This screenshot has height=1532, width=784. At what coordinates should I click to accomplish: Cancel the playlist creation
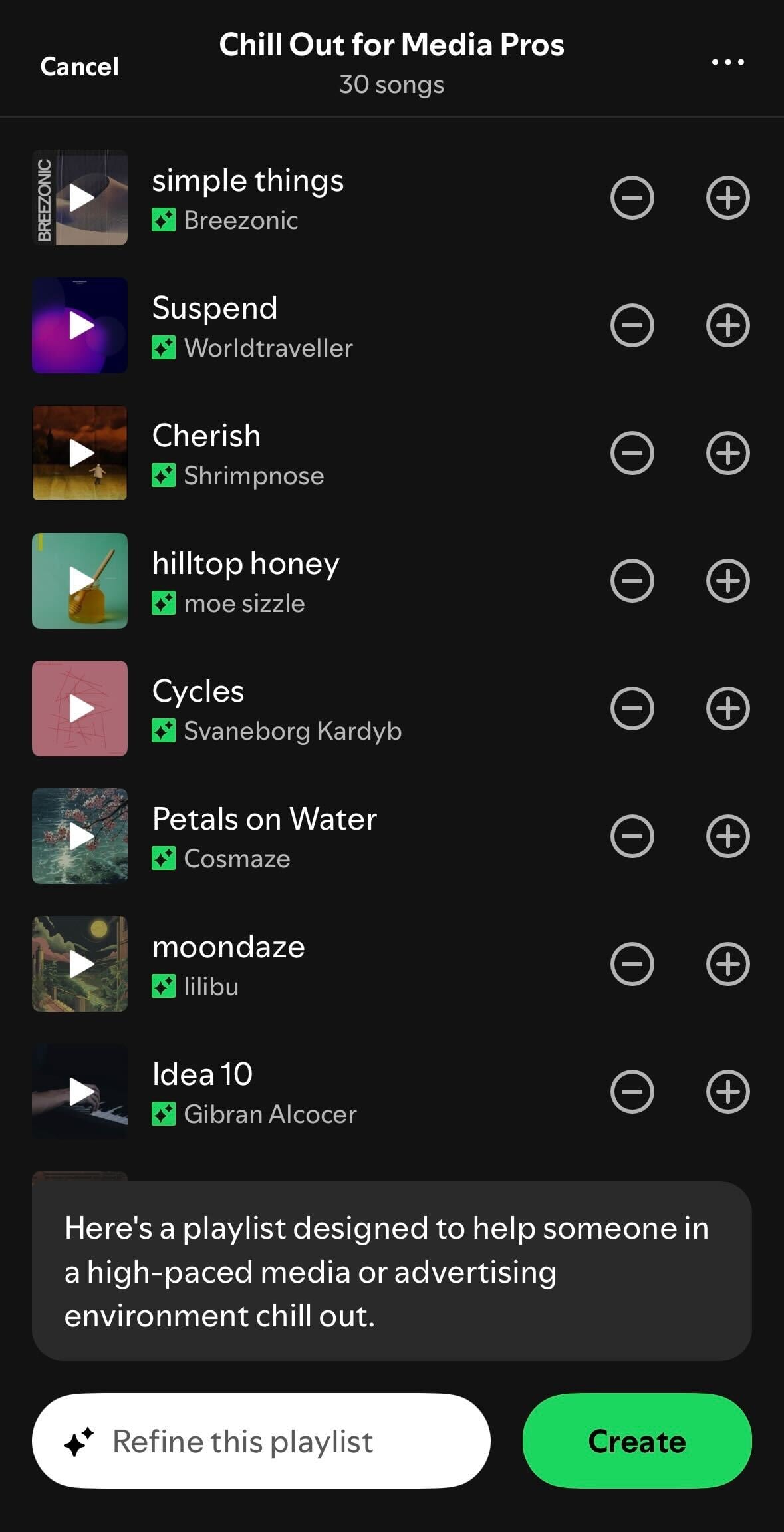tap(79, 67)
